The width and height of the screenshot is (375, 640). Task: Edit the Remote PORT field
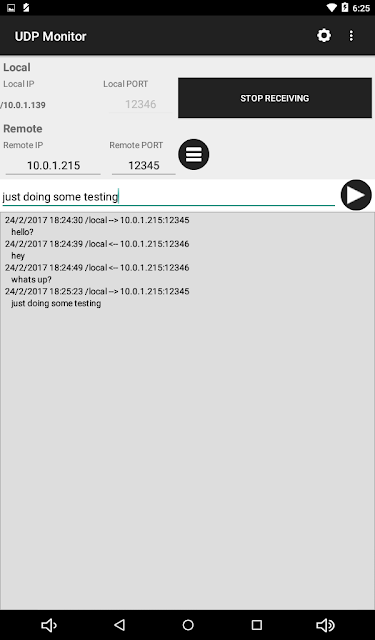click(144, 166)
